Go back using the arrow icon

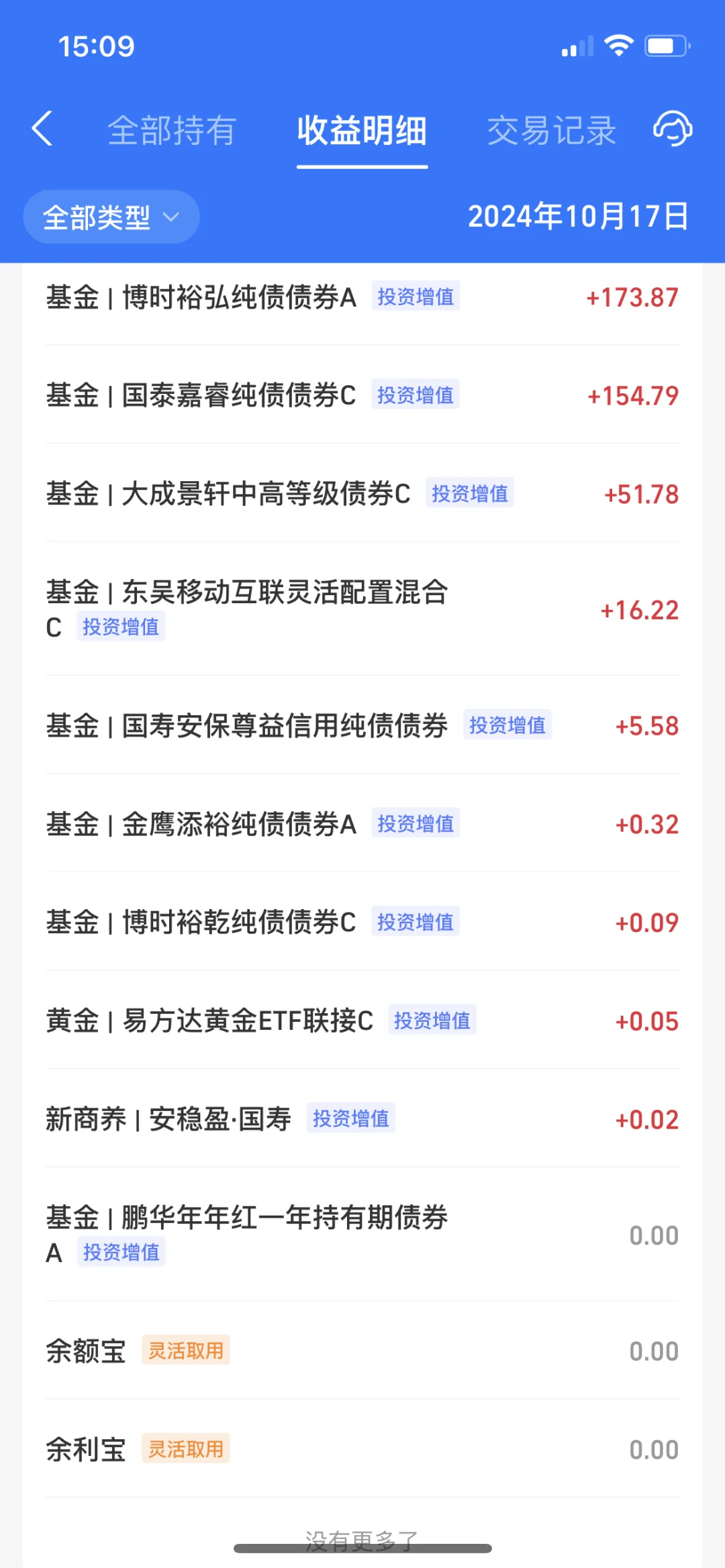[42, 129]
